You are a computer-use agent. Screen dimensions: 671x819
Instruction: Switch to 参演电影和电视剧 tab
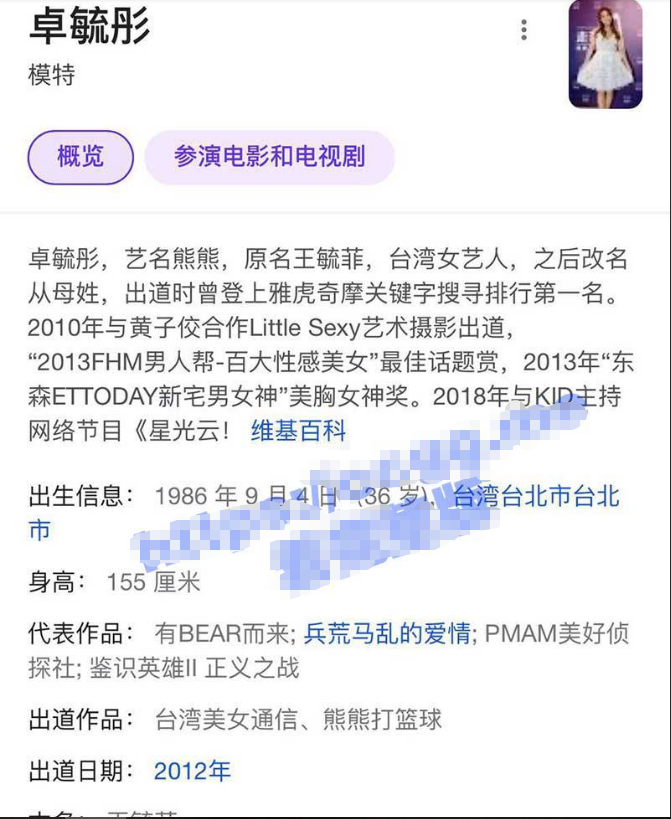pos(269,157)
